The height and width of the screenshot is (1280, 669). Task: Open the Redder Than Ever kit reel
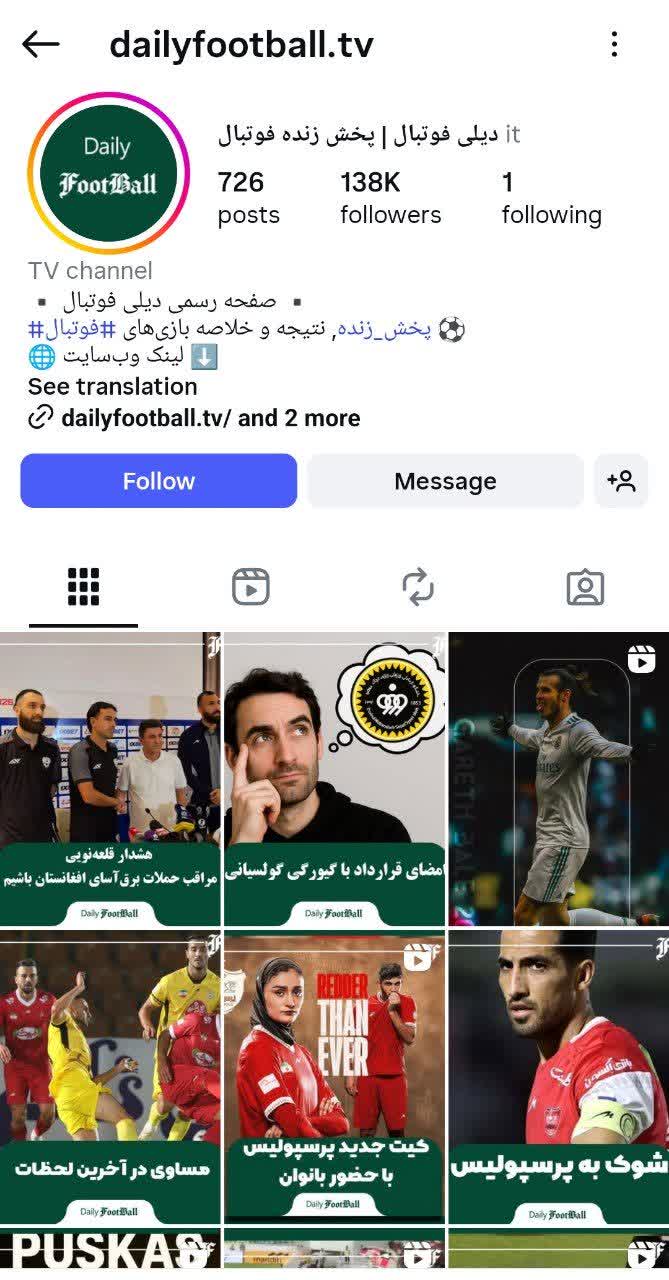334,1076
